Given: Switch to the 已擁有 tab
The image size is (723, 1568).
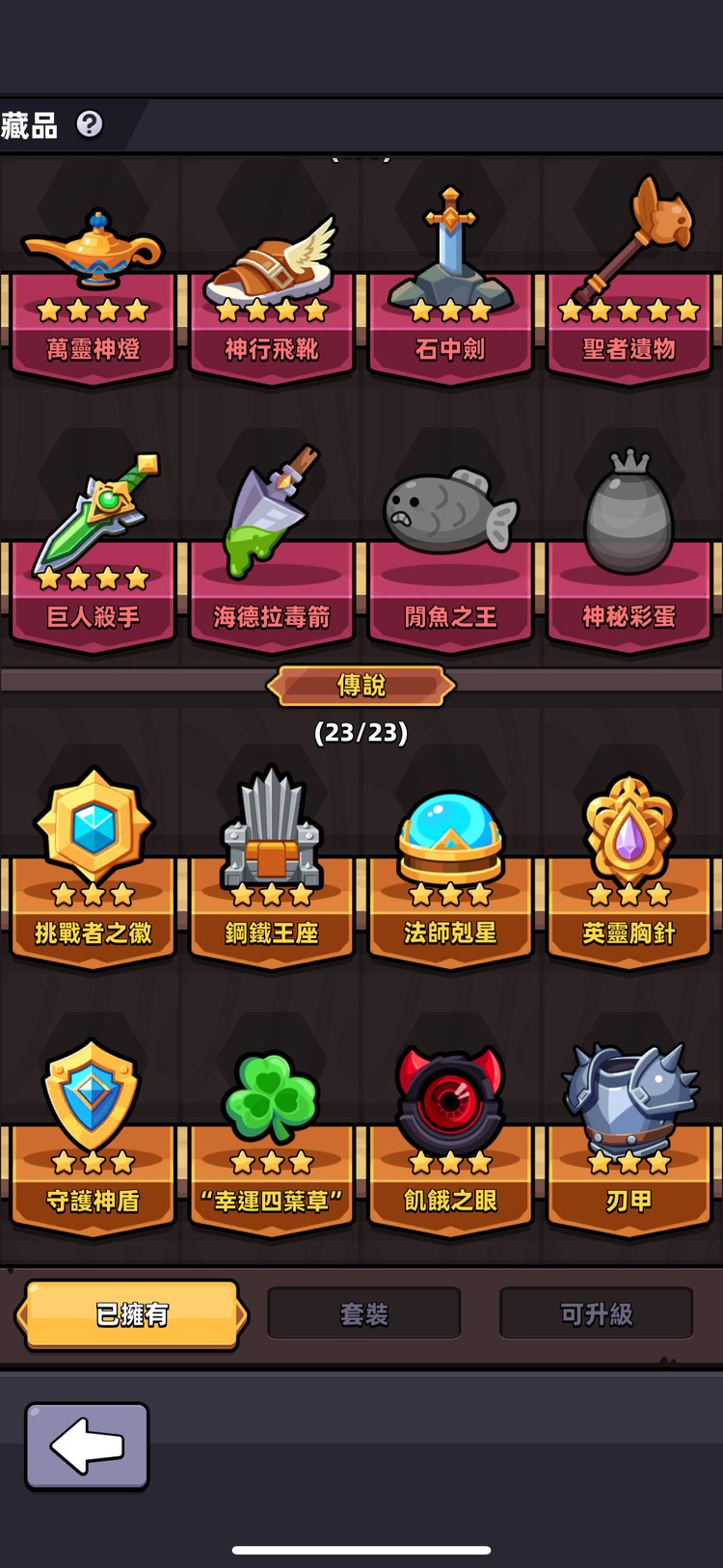Looking at the screenshot, I should point(132,1313).
